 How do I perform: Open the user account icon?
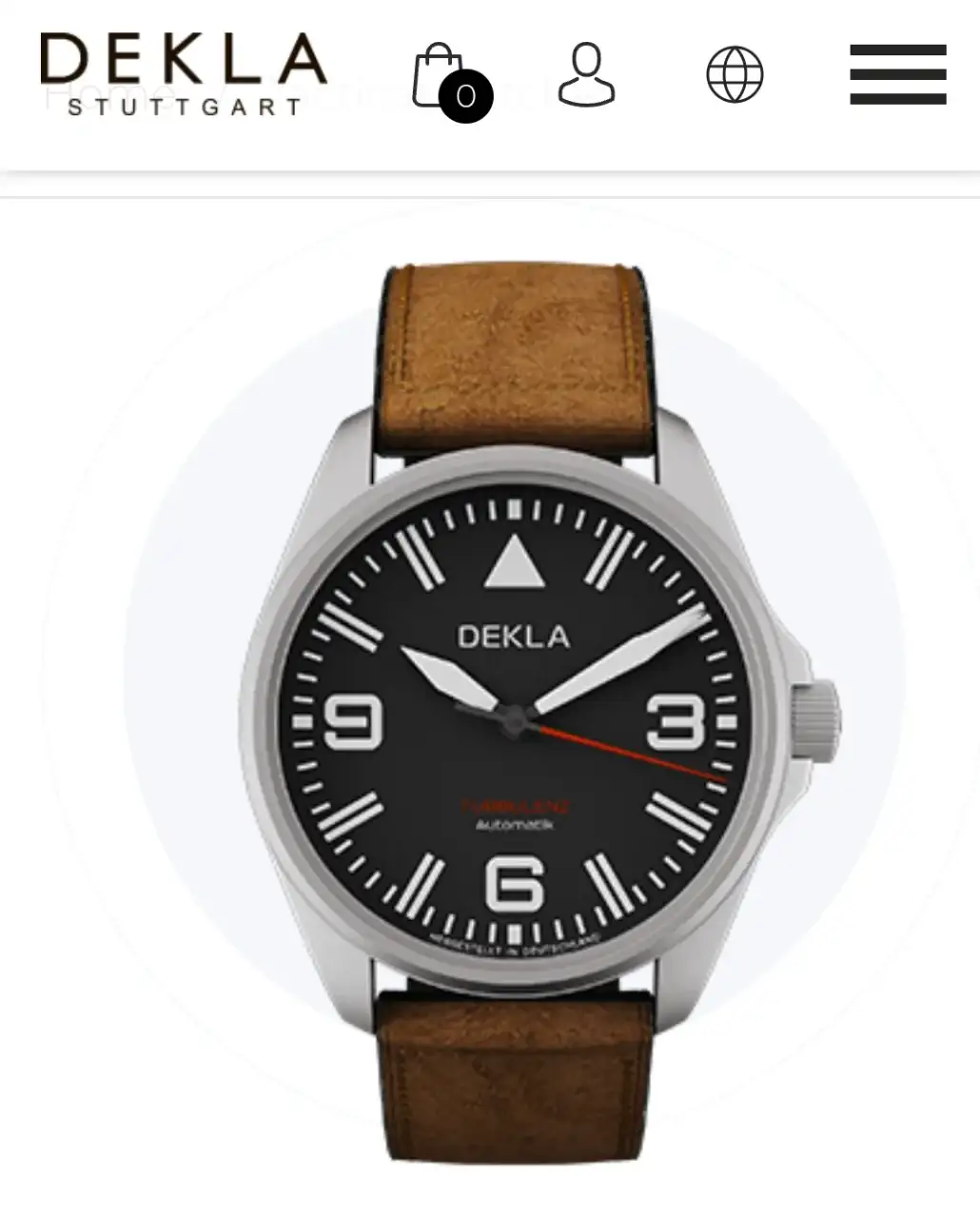pyautogui.click(x=586, y=74)
